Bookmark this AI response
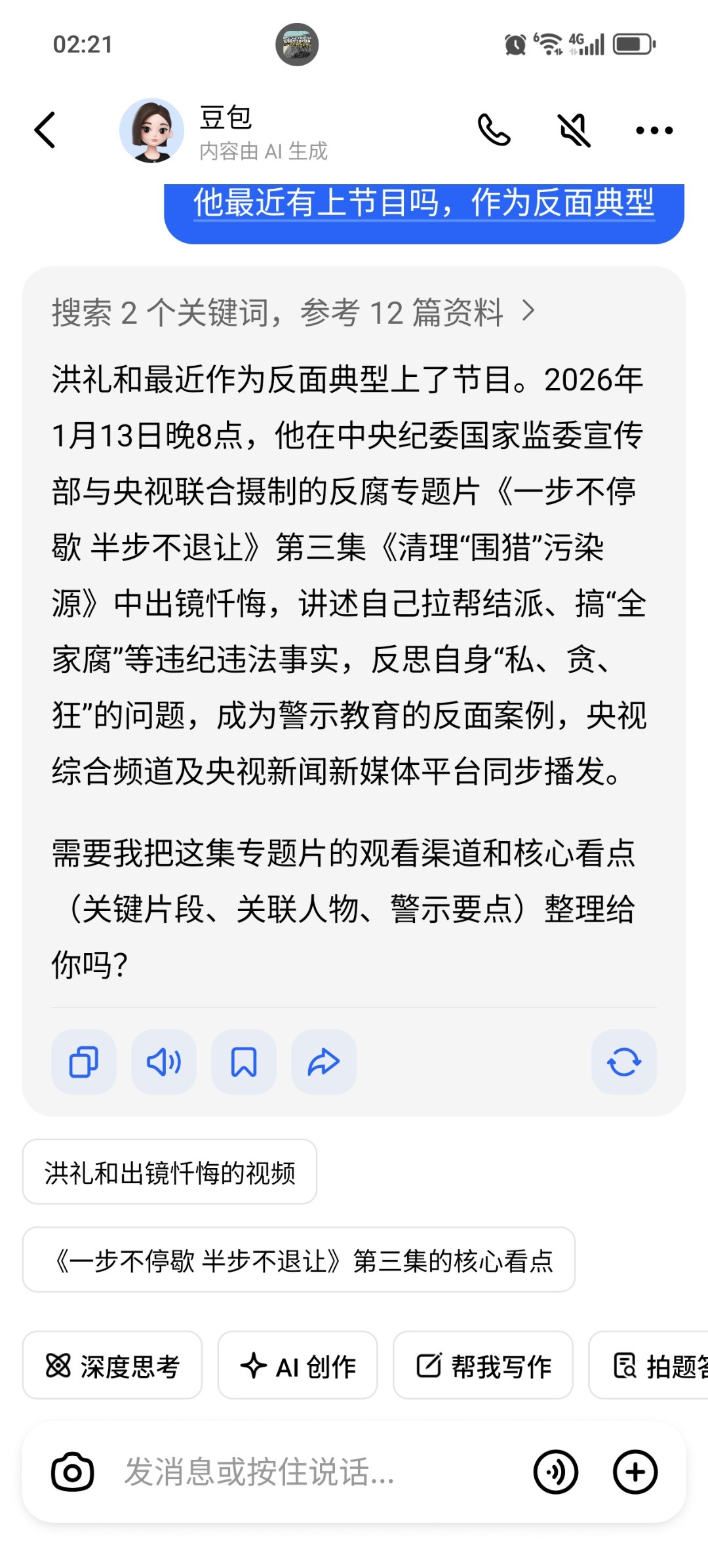This screenshot has height=1568, width=708. [x=244, y=1062]
